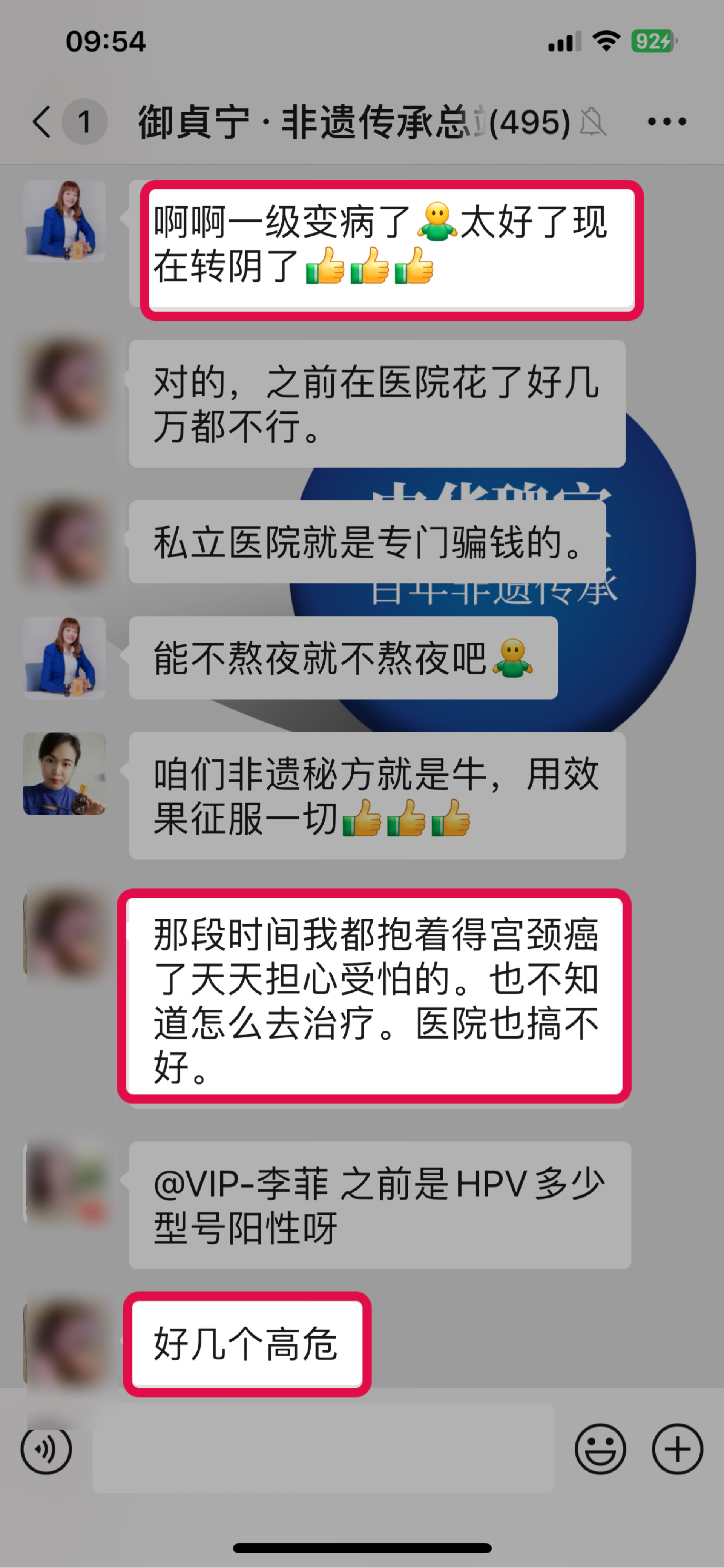Open profile avatar next to 能不熬夜就不熬夜吧
Viewport: 724px width, 1568px height.
tap(64, 657)
